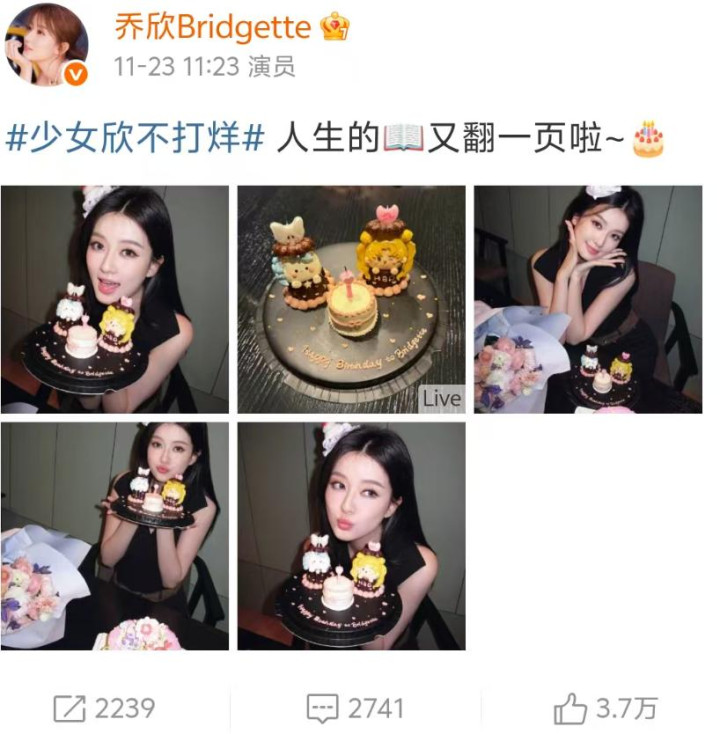
Task: Open third photo with hands under chin
Action: point(588,300)
